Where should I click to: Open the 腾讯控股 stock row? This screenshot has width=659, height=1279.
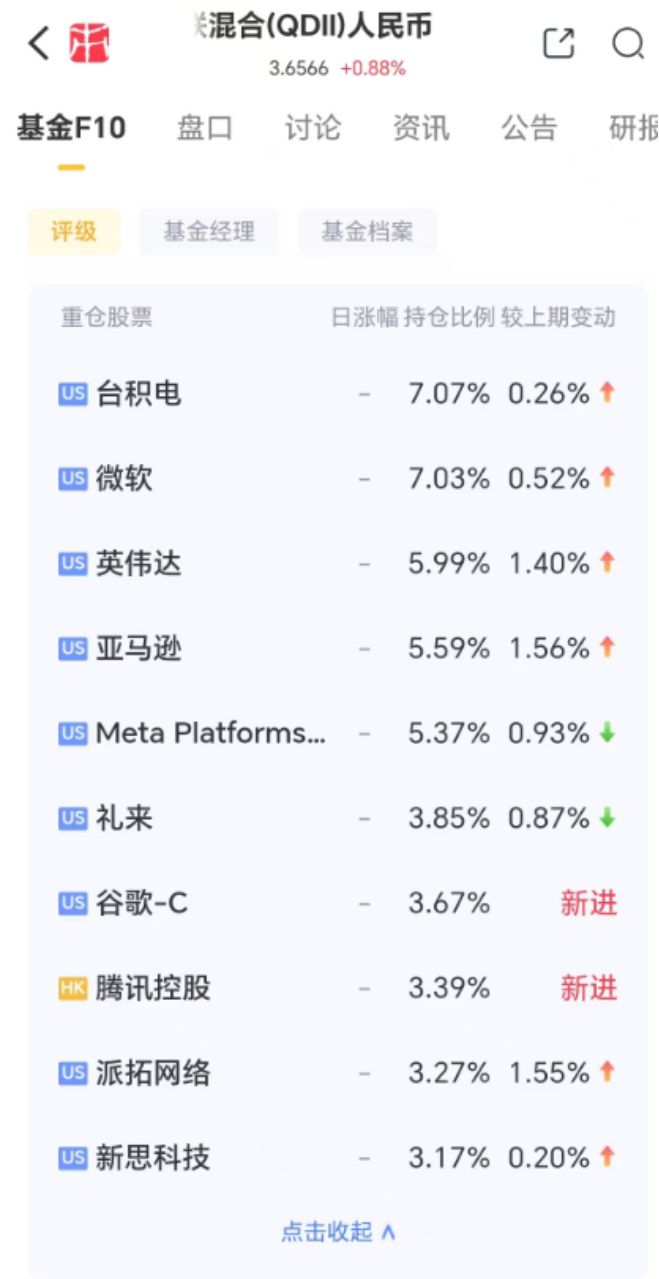(x=338, y=989)
